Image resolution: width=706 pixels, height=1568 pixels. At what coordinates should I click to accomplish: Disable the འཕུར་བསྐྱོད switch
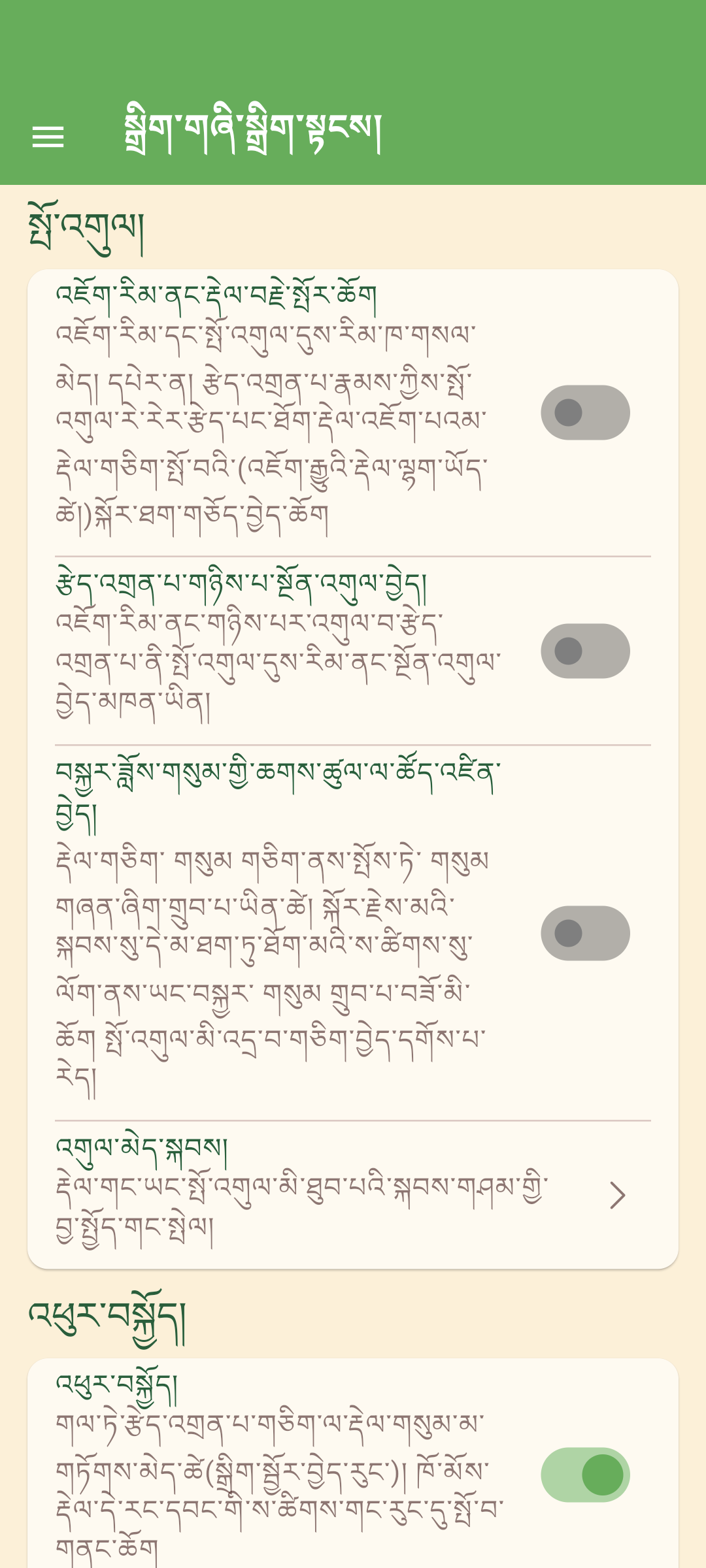[584, 1475]
